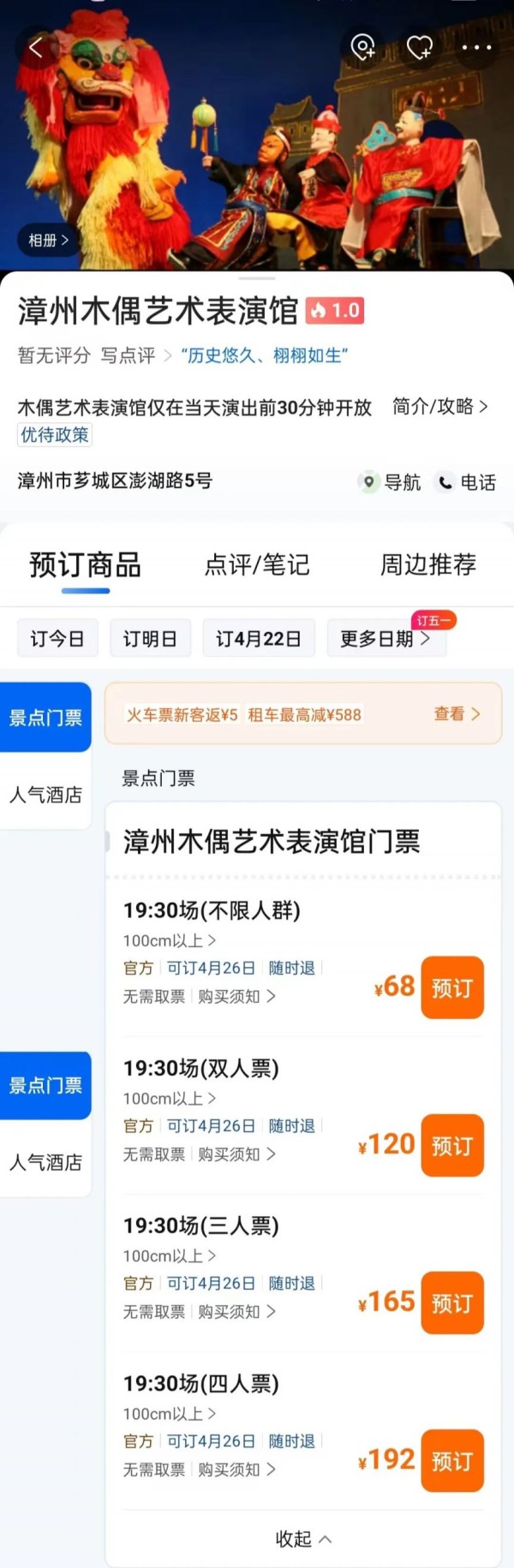Tap the location check-in icon
The image size is (514, 1568).
click(x=363, y=47)
